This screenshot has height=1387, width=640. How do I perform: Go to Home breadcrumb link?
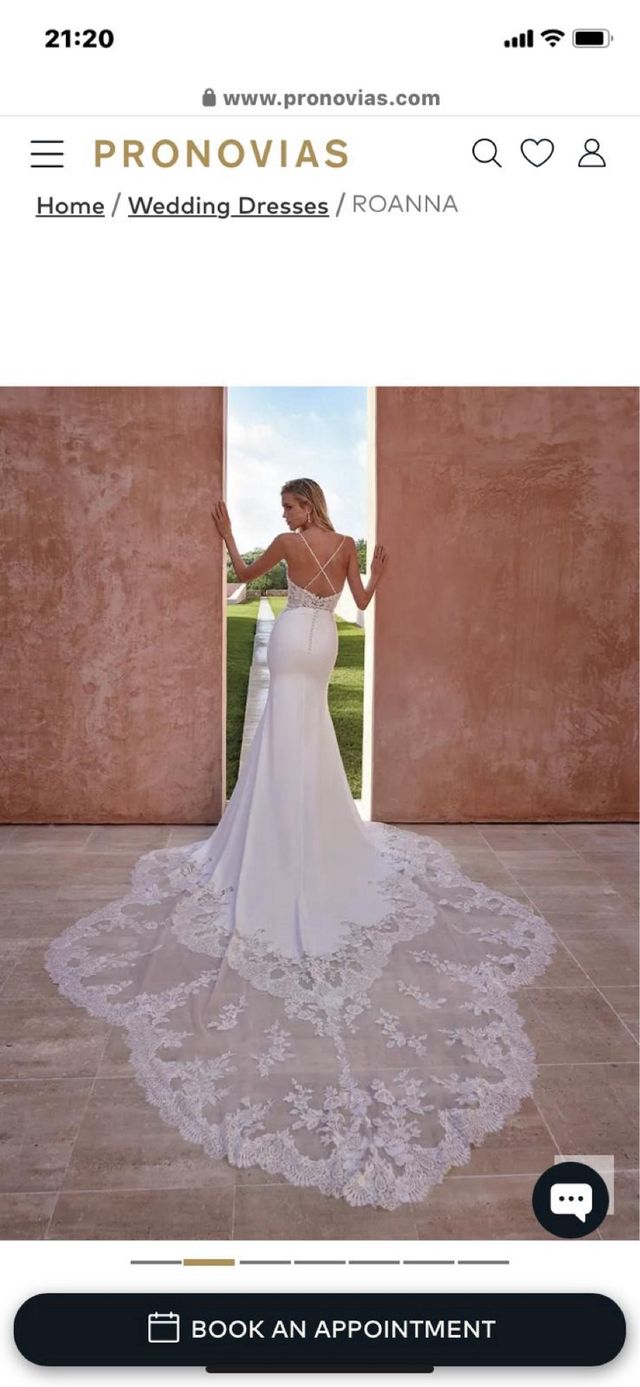70,205
